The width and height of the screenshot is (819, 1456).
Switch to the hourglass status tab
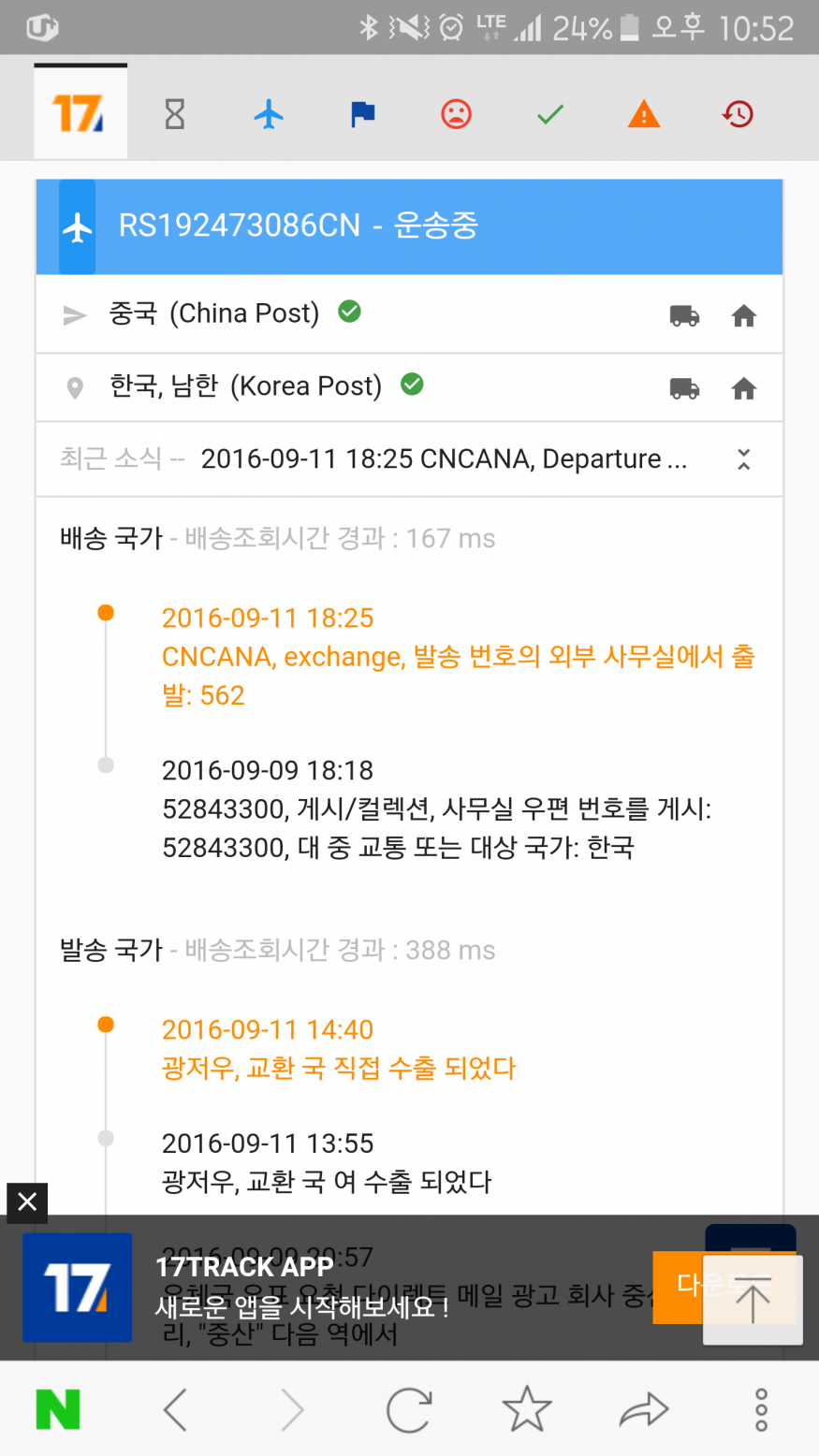click(x=175, y=114)
